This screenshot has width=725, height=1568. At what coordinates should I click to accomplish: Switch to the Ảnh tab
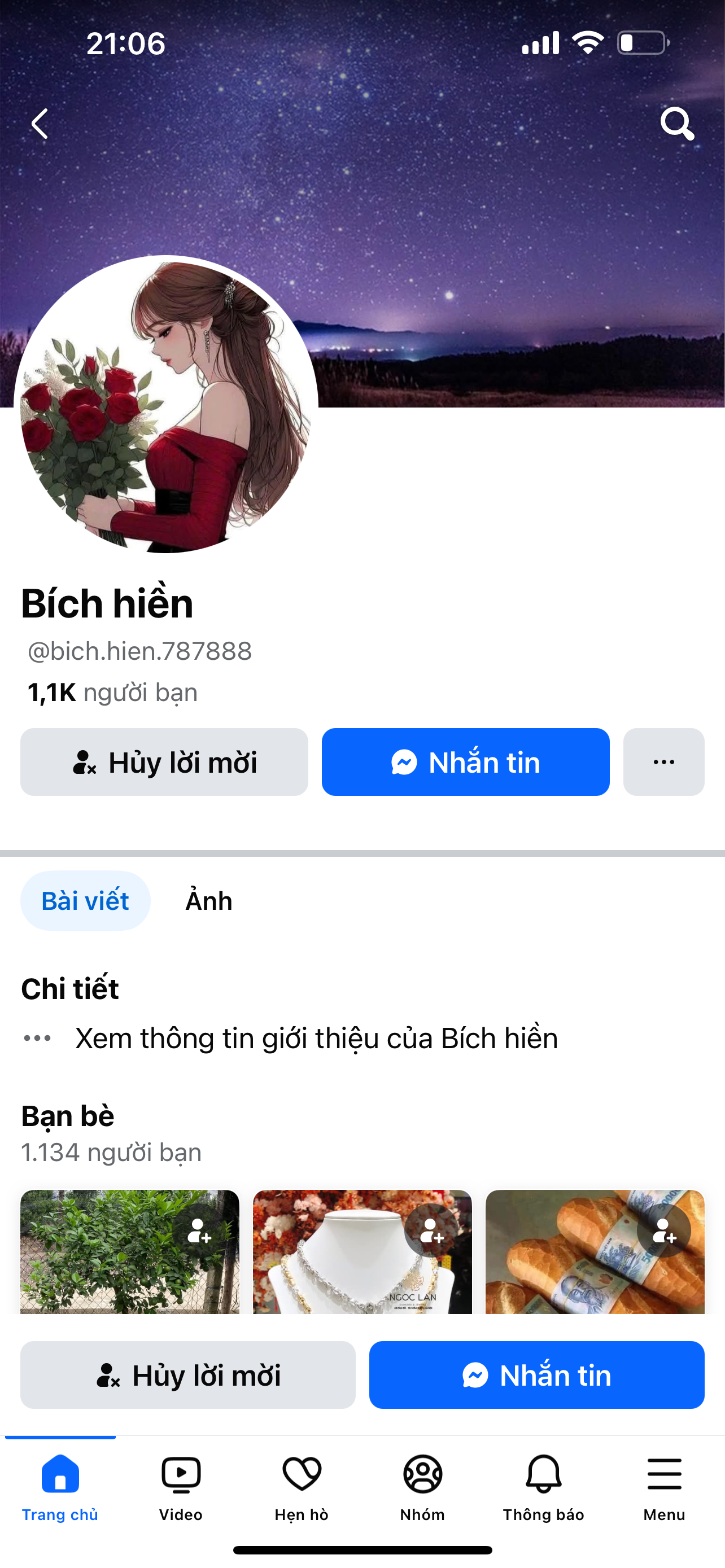(209, 901)
